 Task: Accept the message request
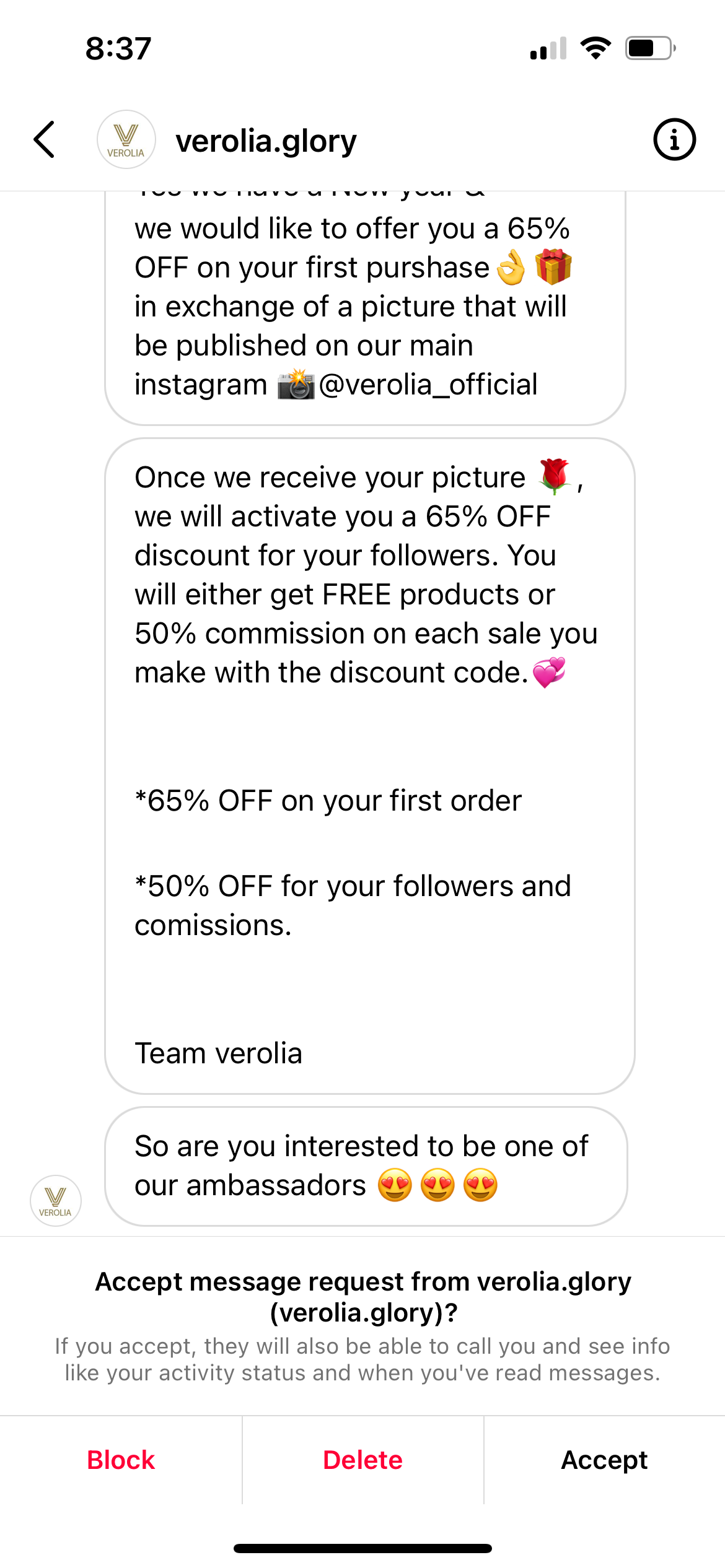(604, 1460)
